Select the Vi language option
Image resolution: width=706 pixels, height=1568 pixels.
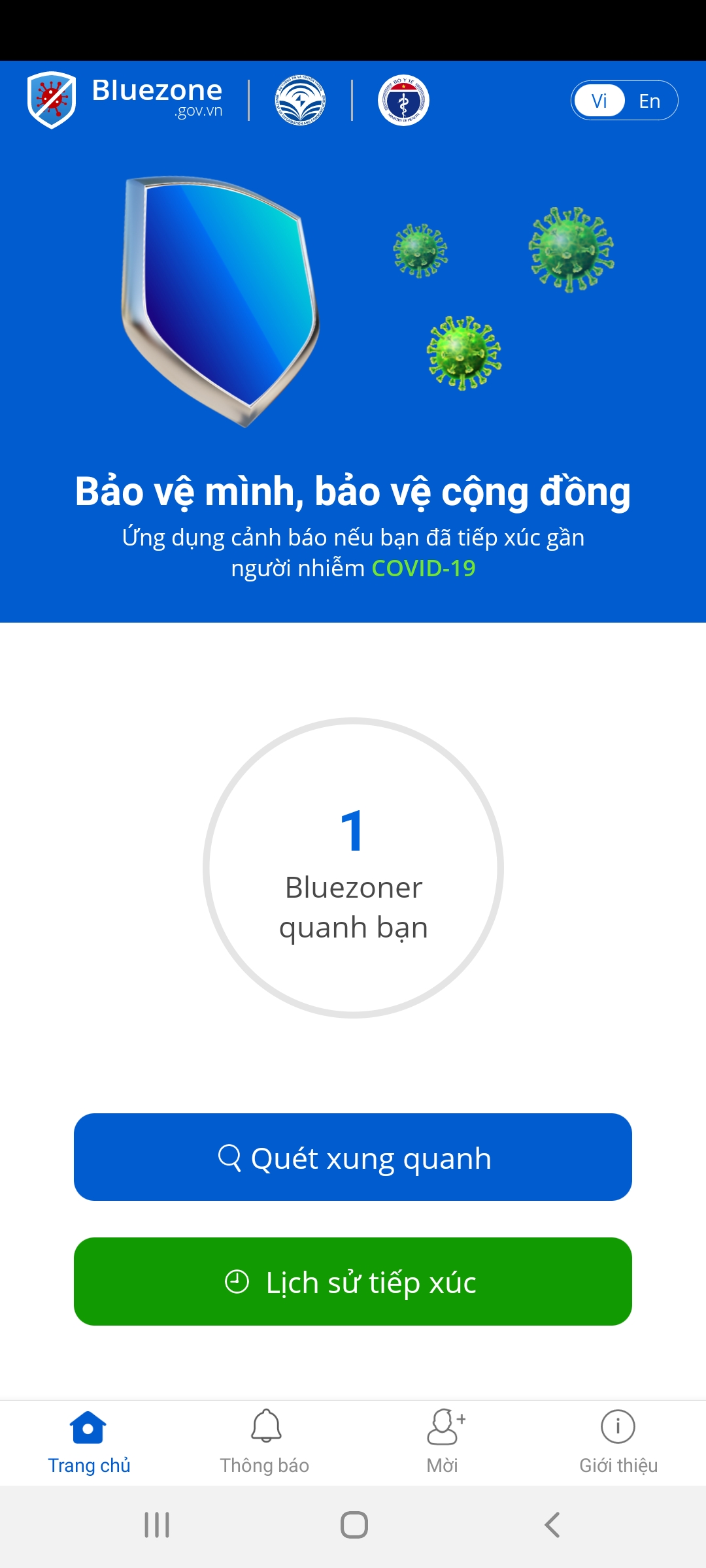[x=599, y=101]
